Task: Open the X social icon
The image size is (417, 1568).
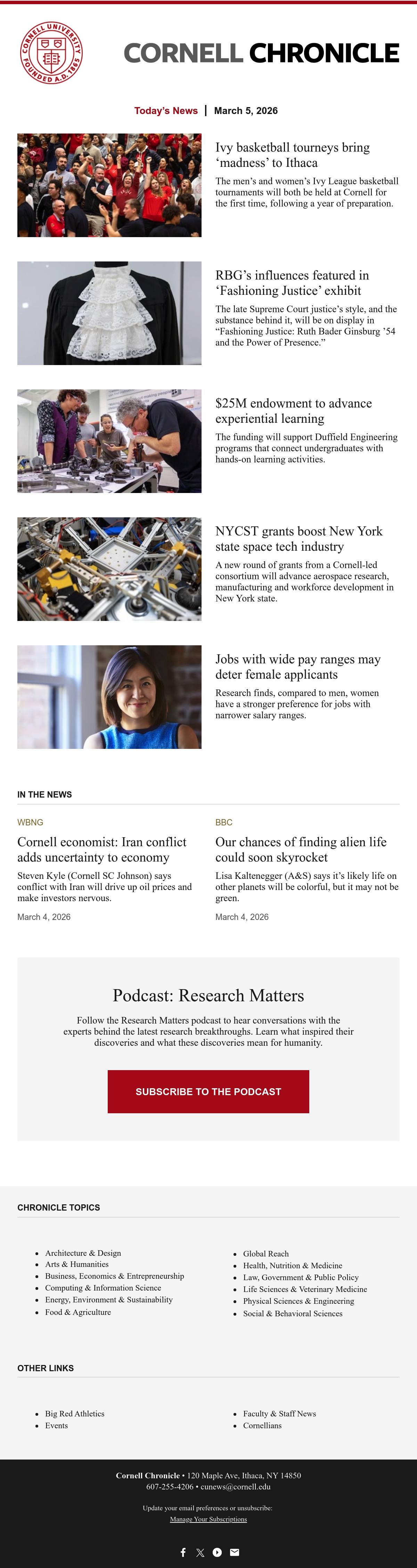Action: (200, 1552)
